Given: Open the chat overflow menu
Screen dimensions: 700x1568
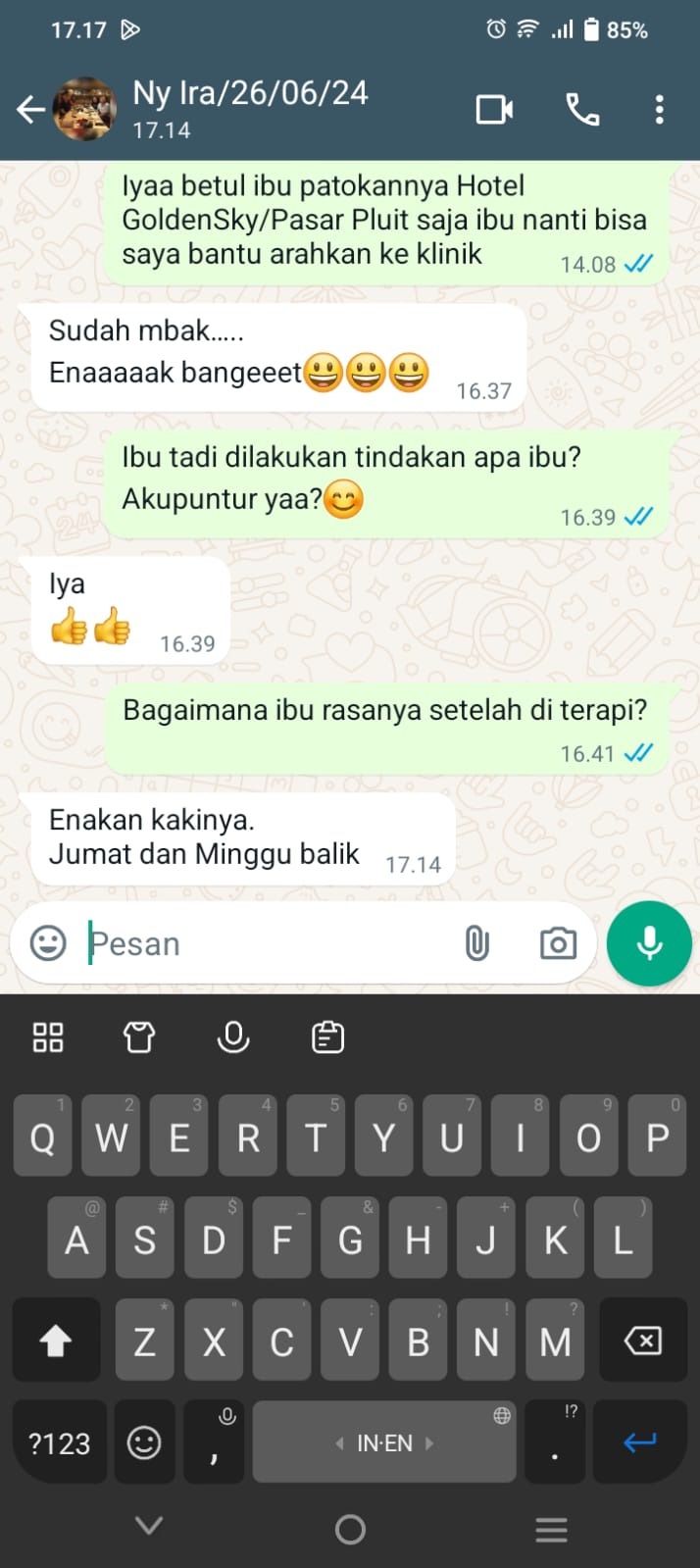Looking at the screenshot, I should [x=660, y=109].
